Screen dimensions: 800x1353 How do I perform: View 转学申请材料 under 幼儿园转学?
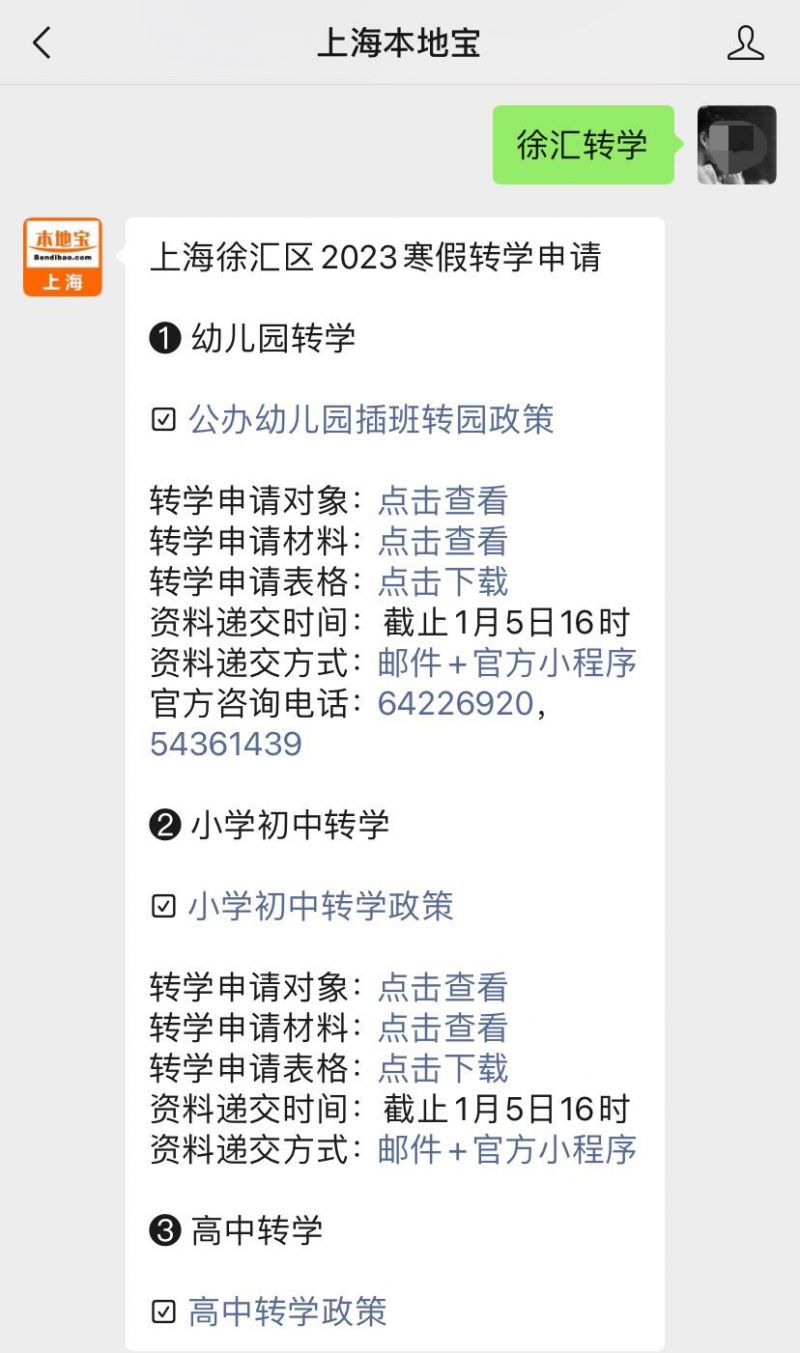pos(443,541)
